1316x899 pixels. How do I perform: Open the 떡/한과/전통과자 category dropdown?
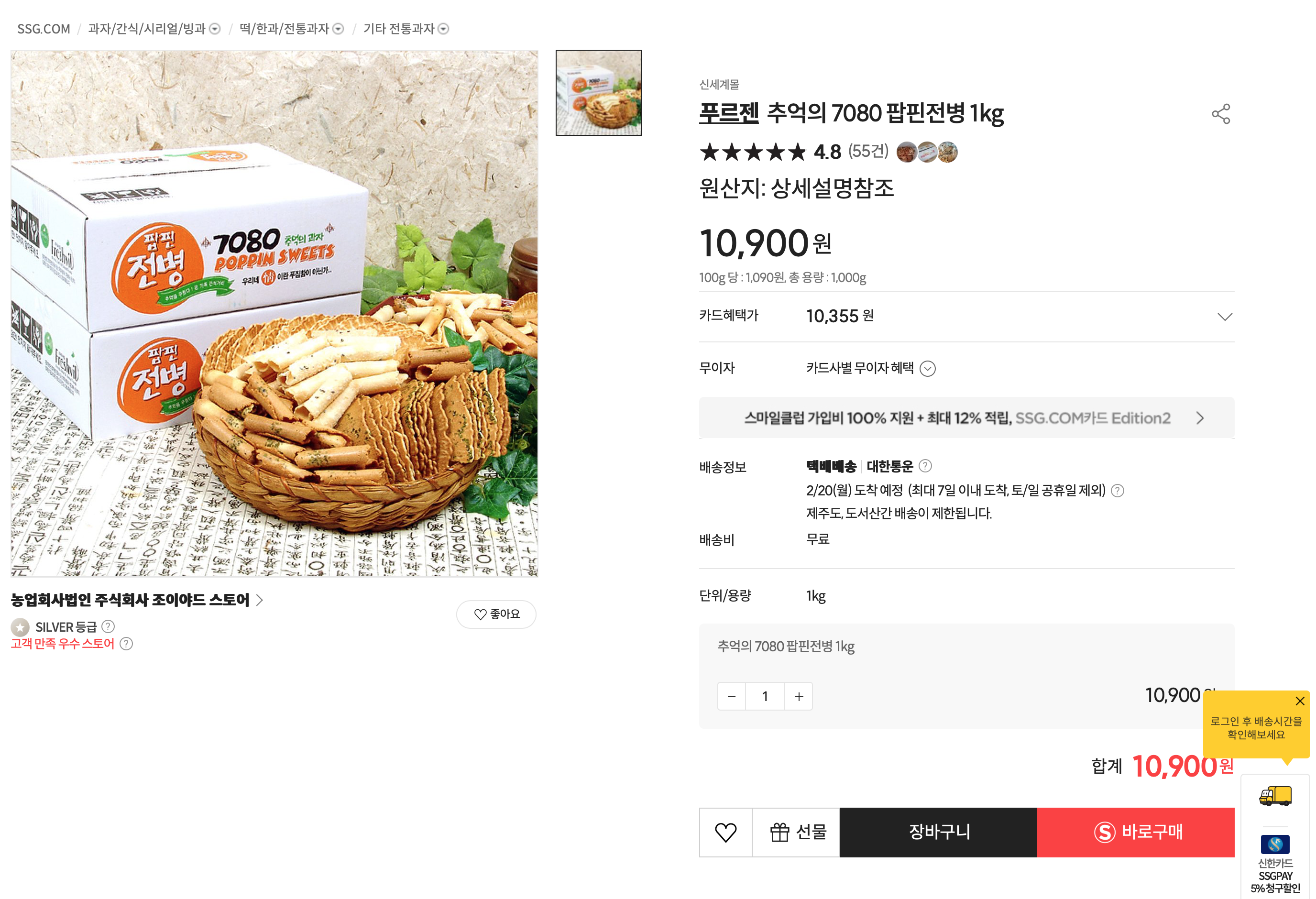(338, 28)
